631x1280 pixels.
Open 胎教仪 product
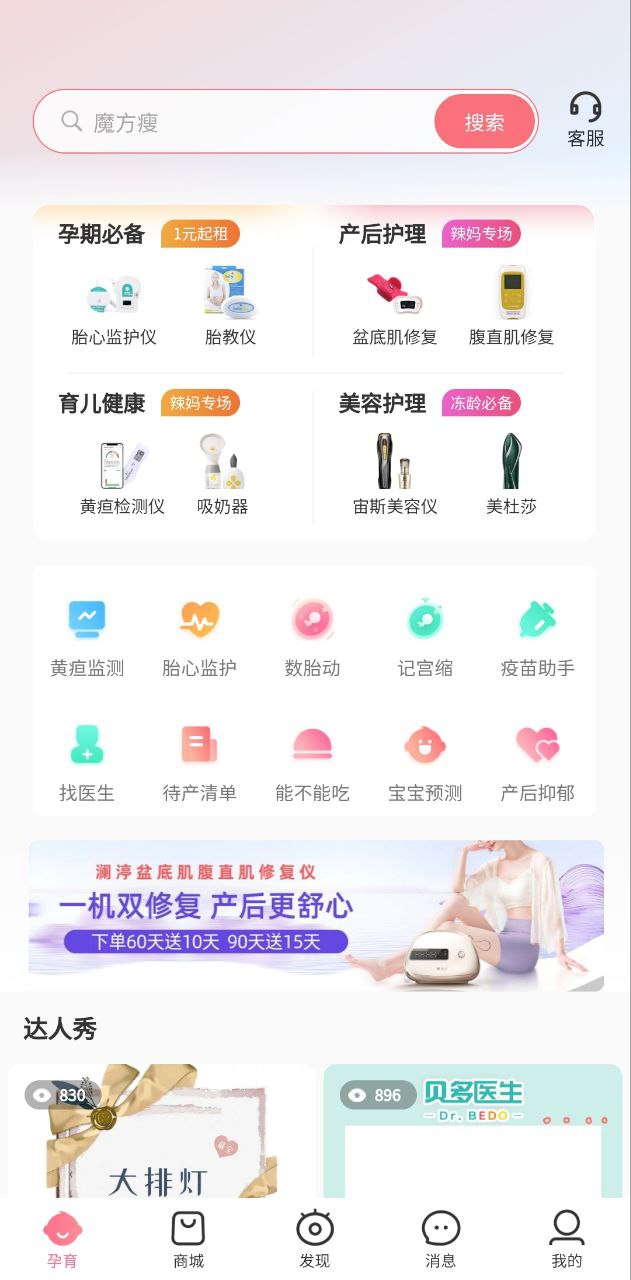[230, 305]
